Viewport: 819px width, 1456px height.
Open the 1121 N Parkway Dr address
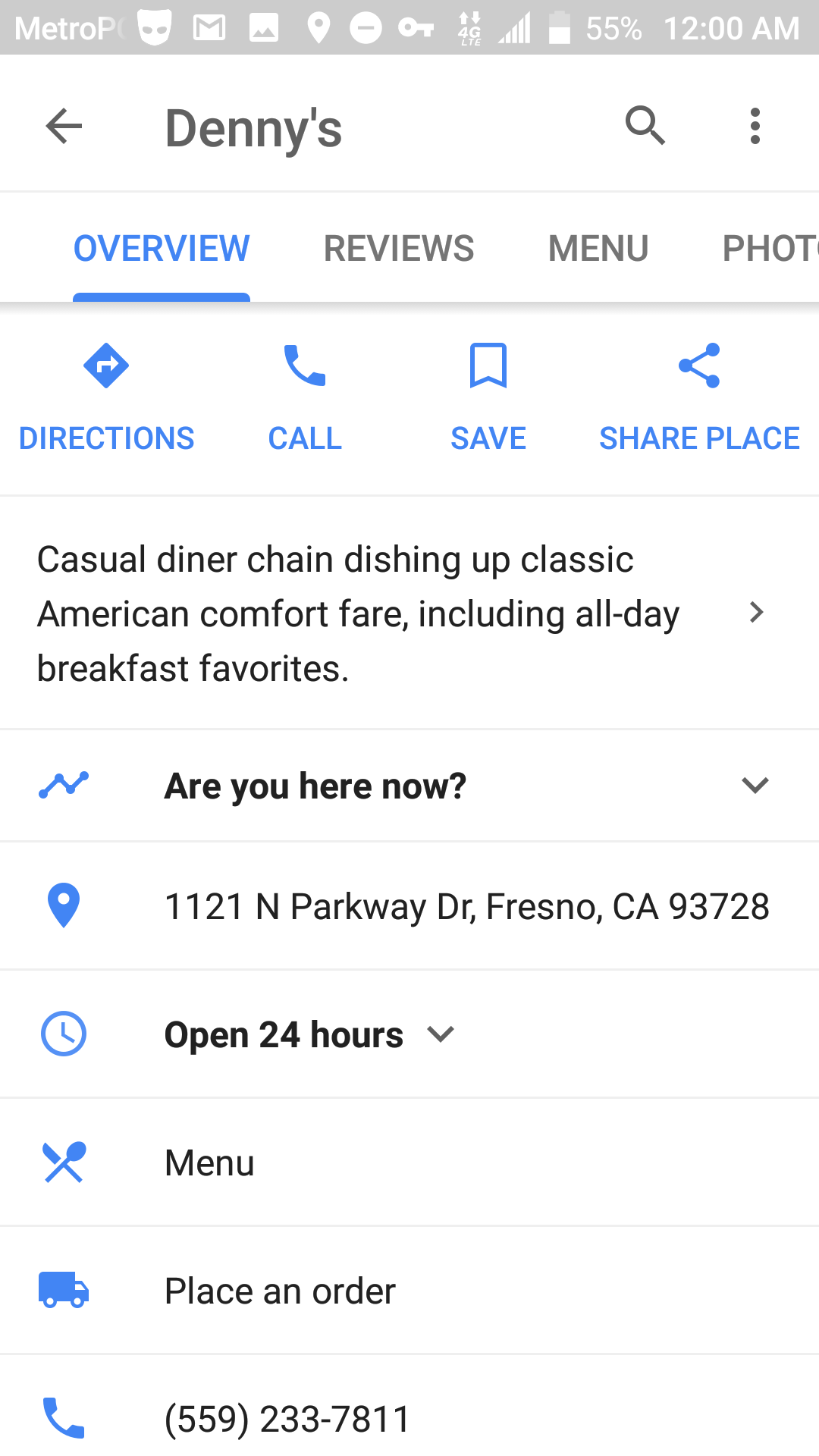[466, 906]
